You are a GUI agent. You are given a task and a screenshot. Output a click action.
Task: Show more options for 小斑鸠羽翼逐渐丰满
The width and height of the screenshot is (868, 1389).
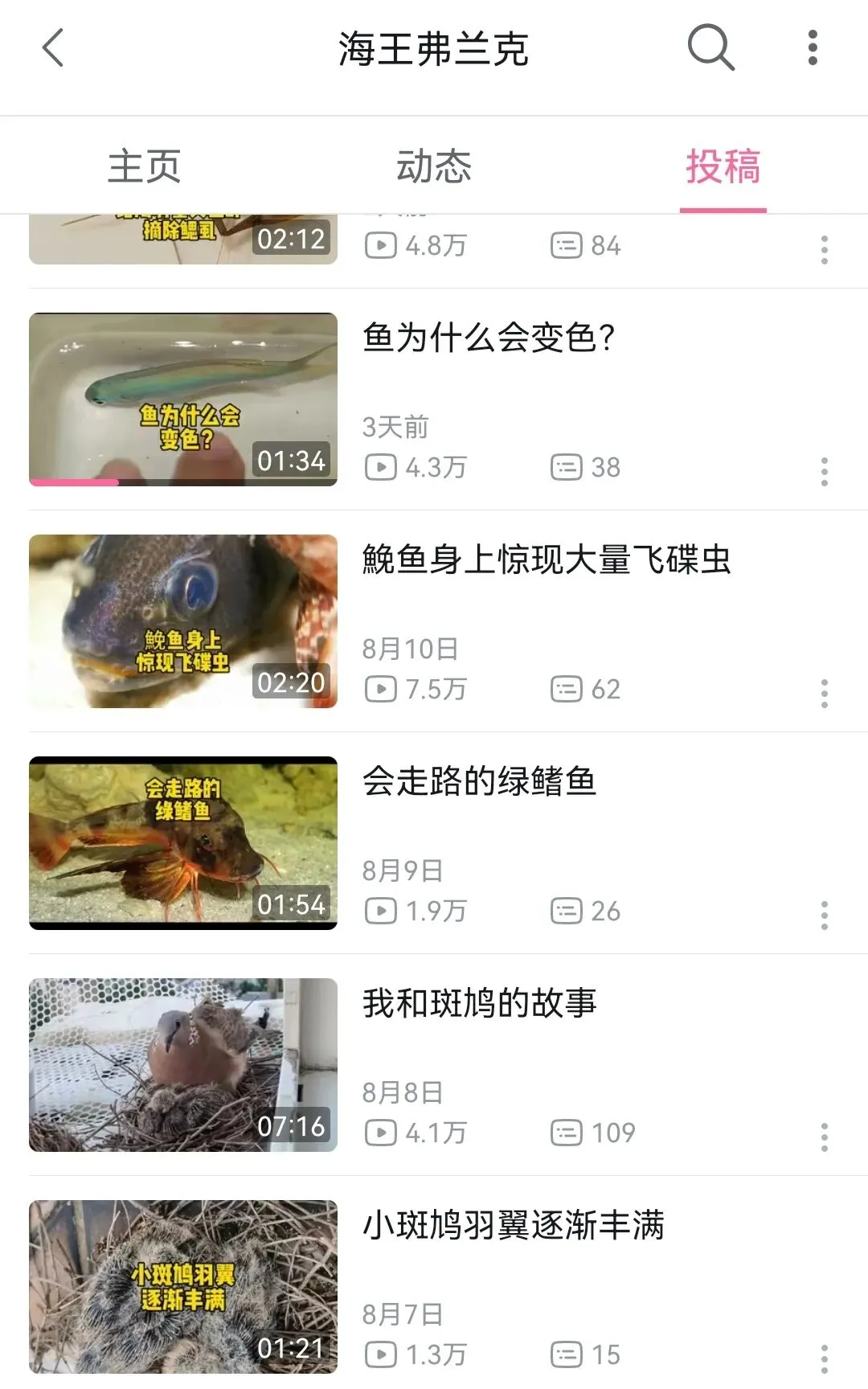point(824,1358)
